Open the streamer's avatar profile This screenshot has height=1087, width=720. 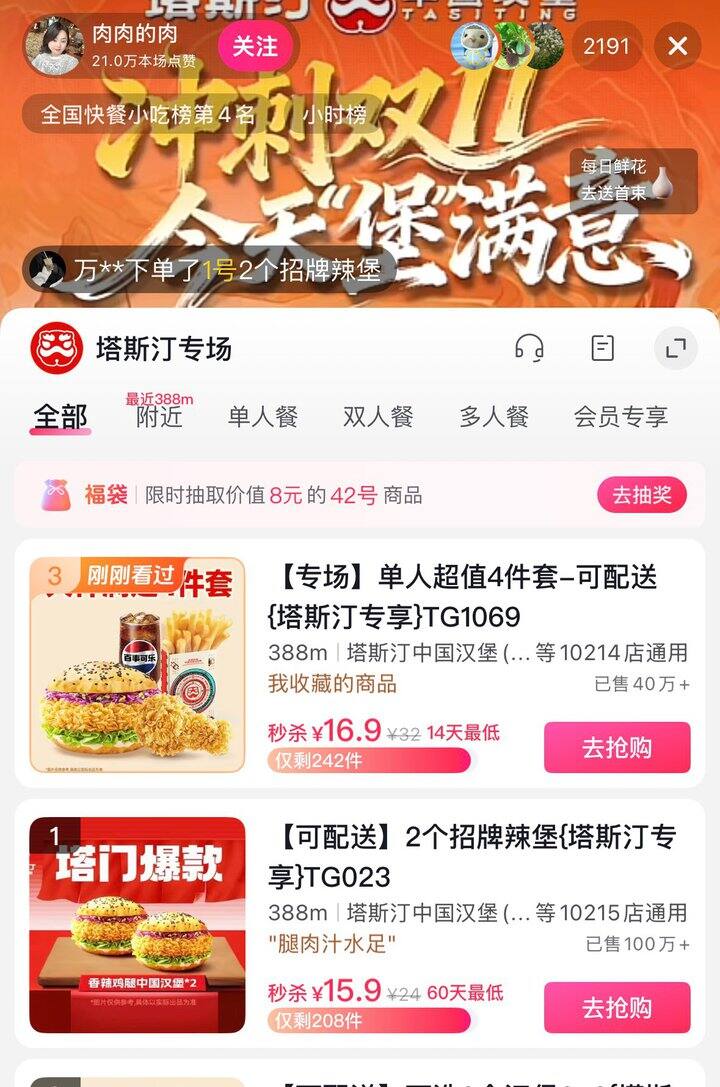pyautogui.click(x=54, y=46)
